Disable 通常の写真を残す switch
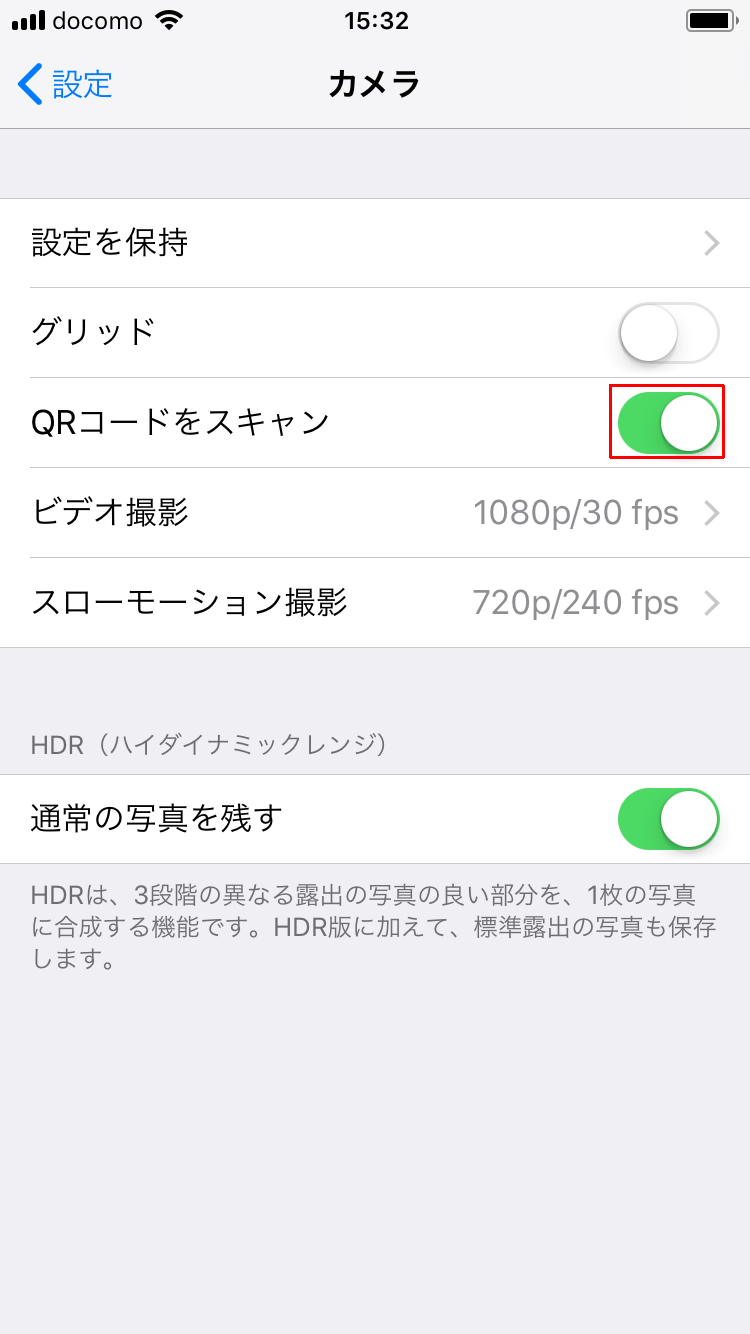The width and height of the screenshot is (750, 1334). (669, 819)
